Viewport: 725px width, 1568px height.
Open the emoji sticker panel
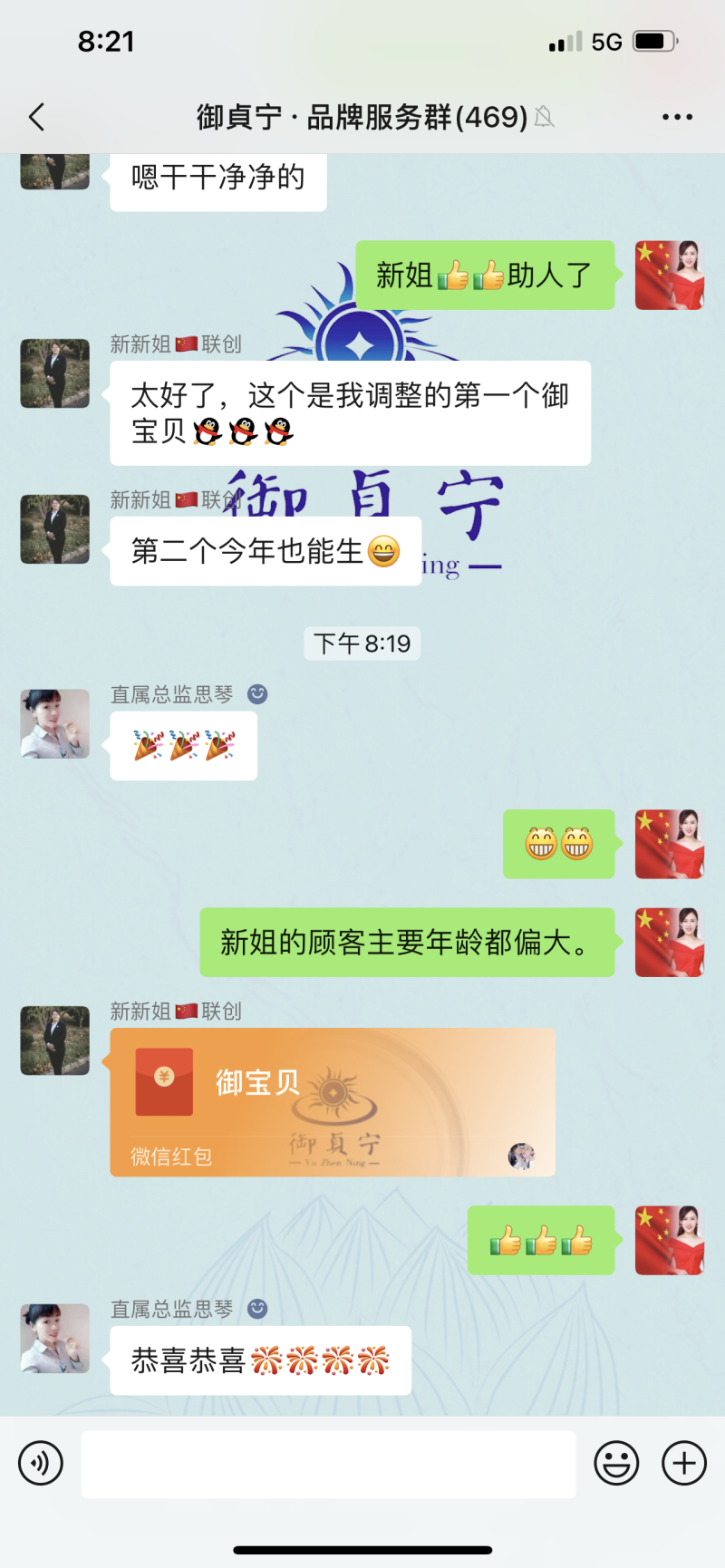coord(616,1463)
